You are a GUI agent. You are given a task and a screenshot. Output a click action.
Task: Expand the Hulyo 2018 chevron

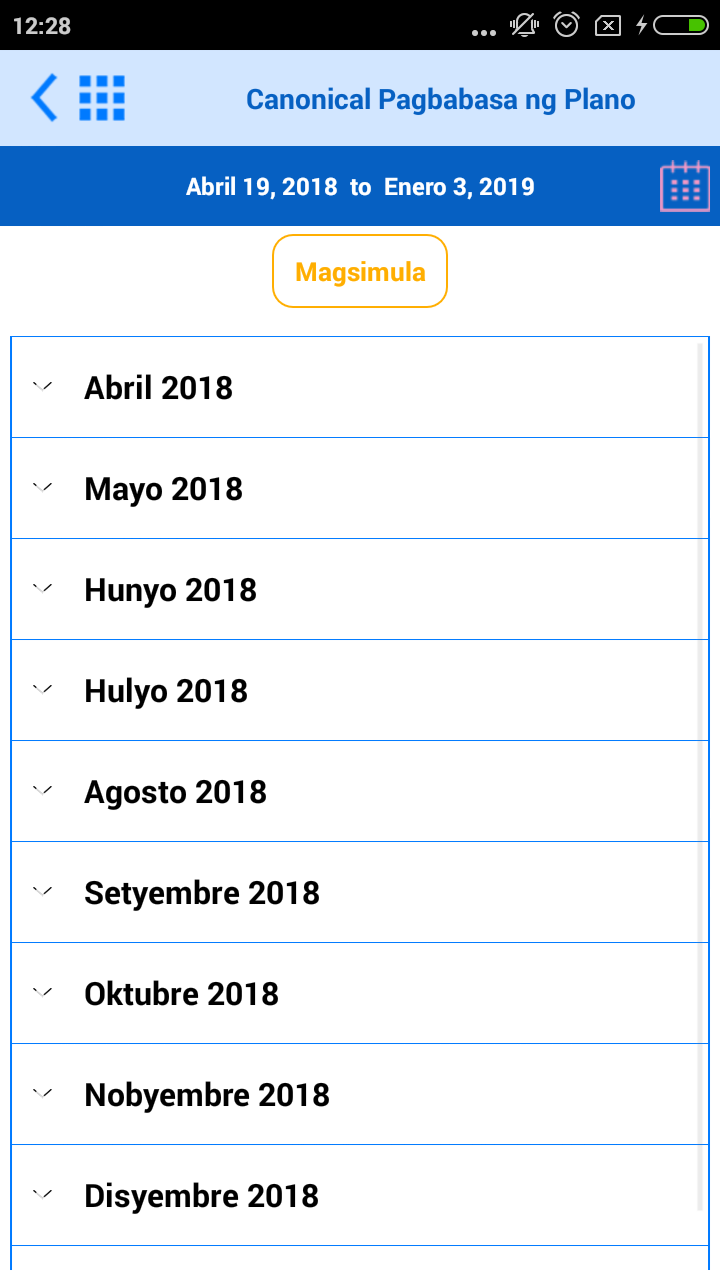(42, 690)
